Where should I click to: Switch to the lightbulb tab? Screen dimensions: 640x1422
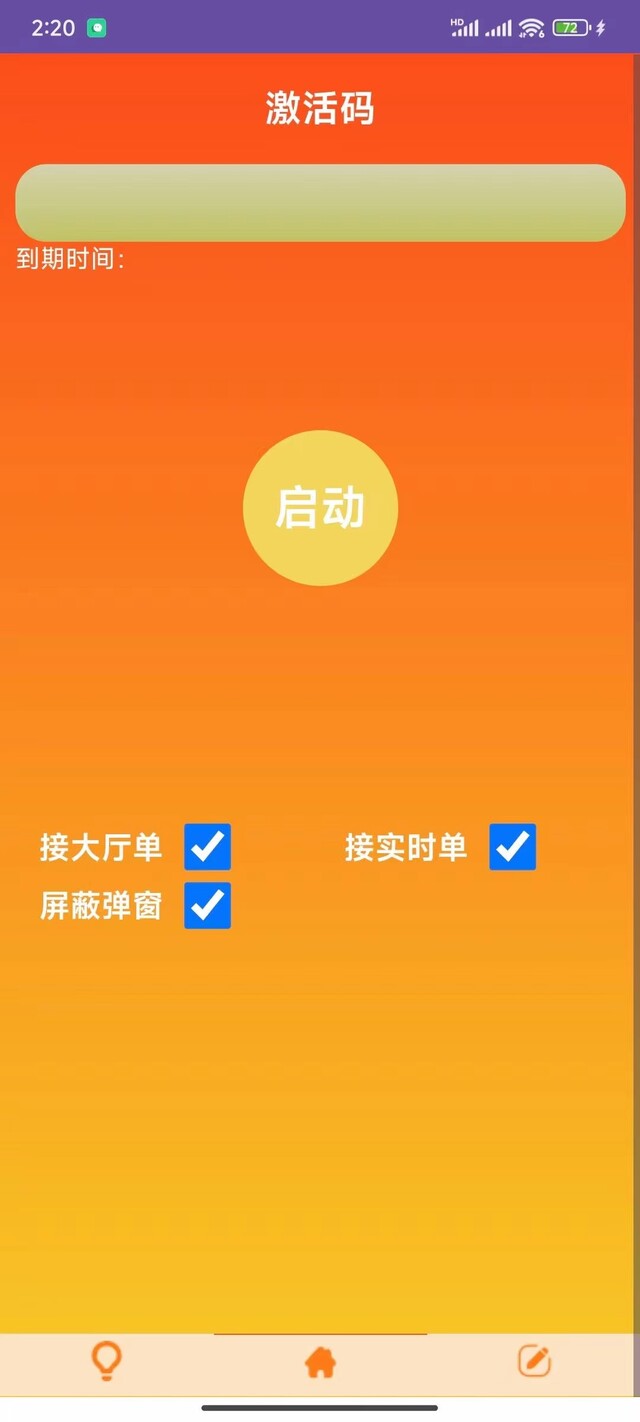(106, 1361)
